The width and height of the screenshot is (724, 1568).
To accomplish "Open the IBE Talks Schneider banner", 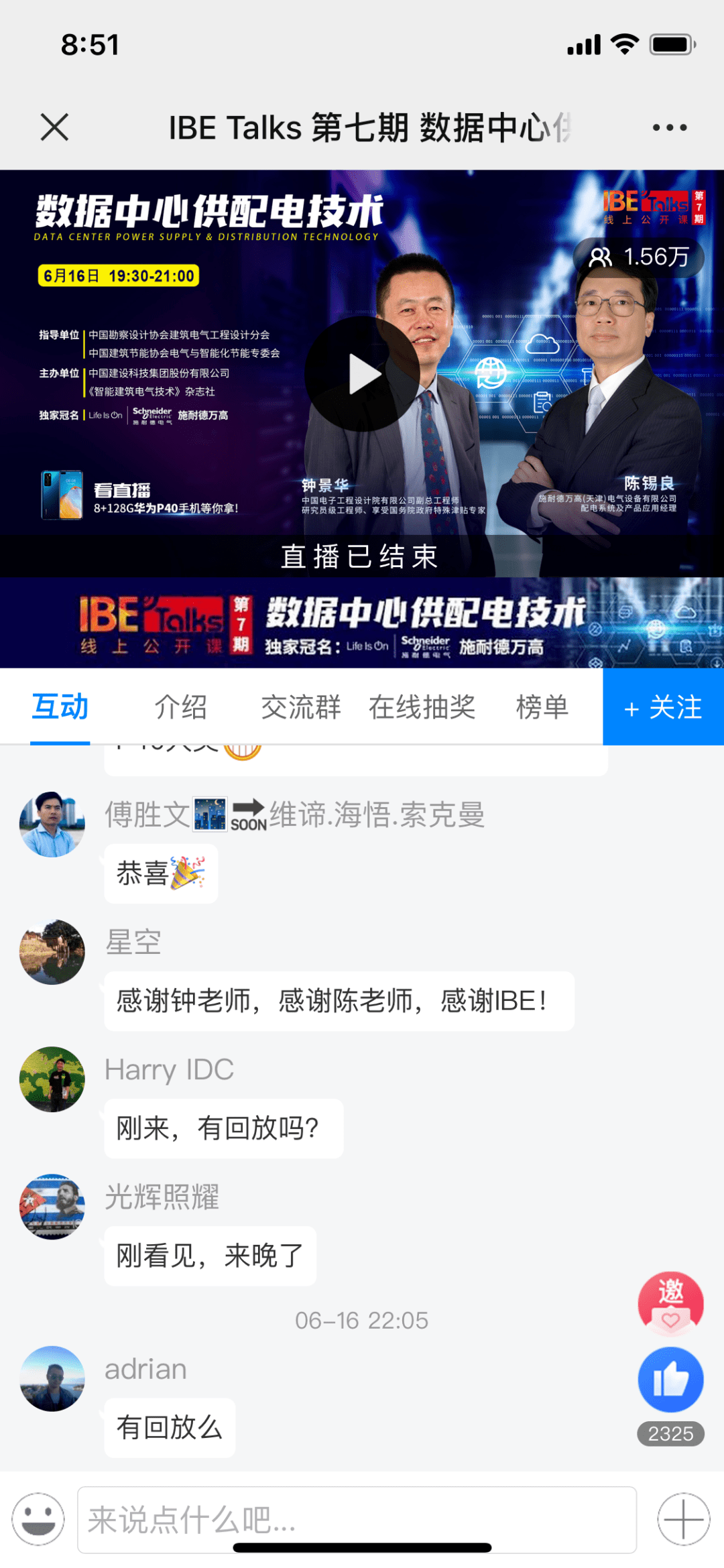I will click(x=362, y=623).
